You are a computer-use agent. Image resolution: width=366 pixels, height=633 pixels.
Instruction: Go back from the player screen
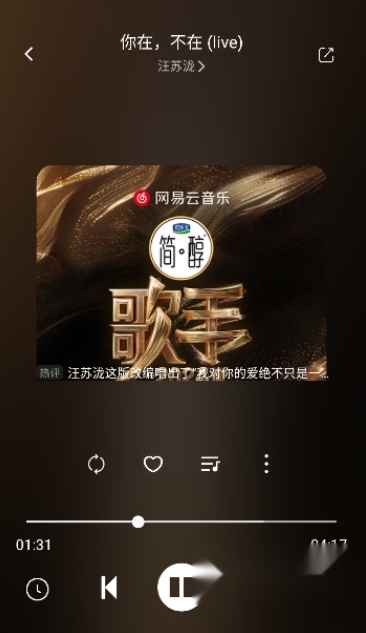pos(29,54)
